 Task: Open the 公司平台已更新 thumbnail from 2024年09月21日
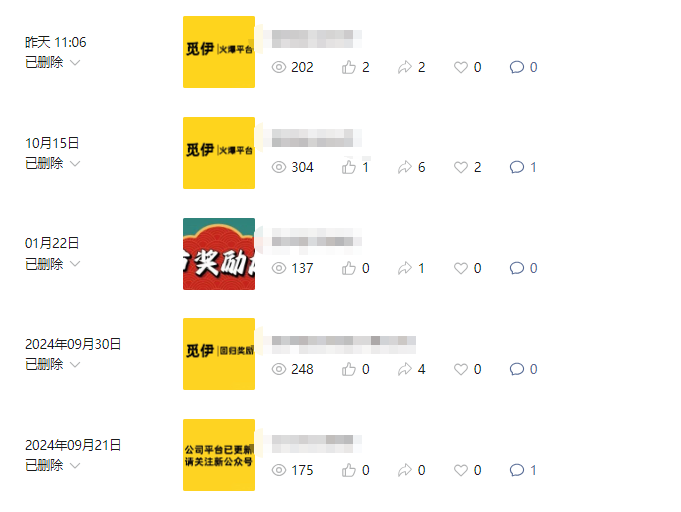pos(219,455)
